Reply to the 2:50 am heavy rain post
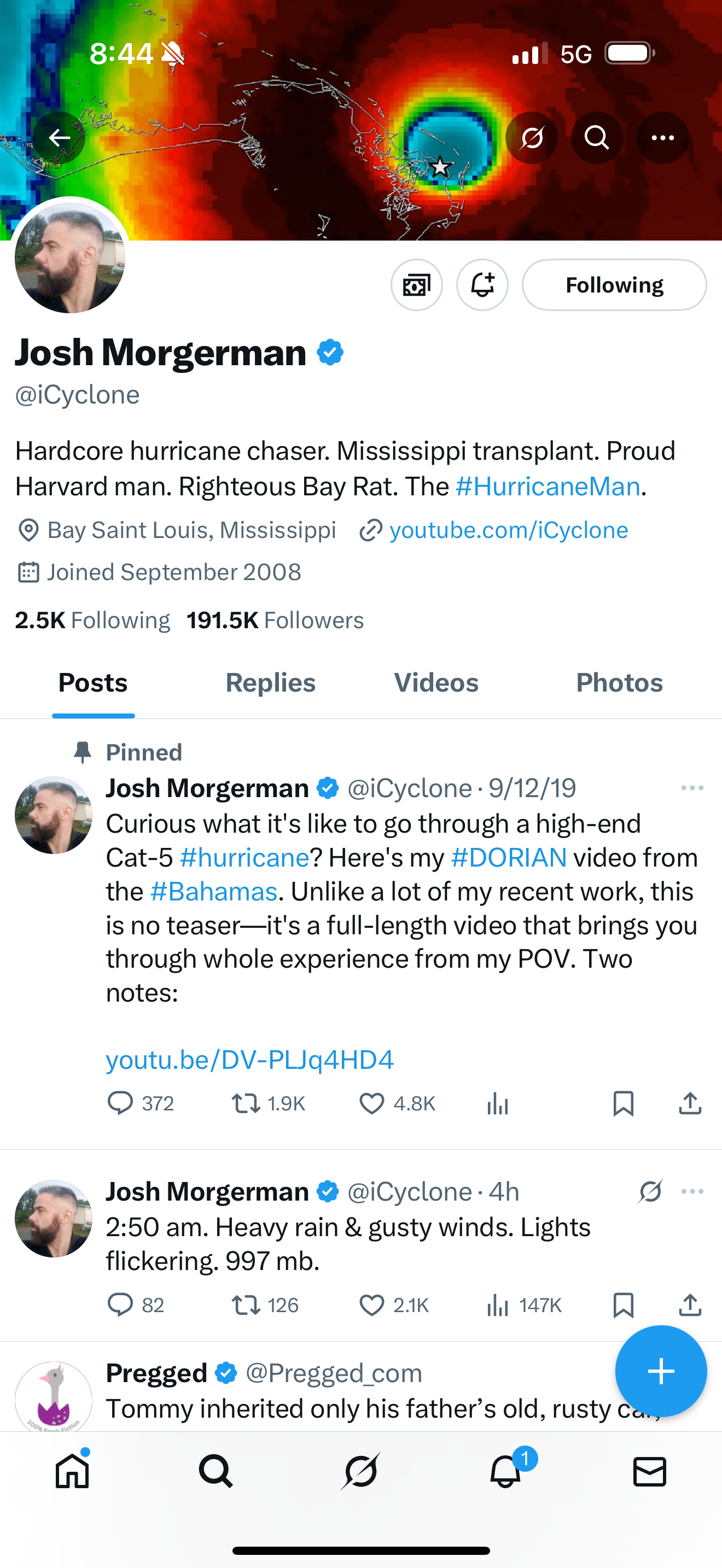722x1568 pixels. 120,1305
